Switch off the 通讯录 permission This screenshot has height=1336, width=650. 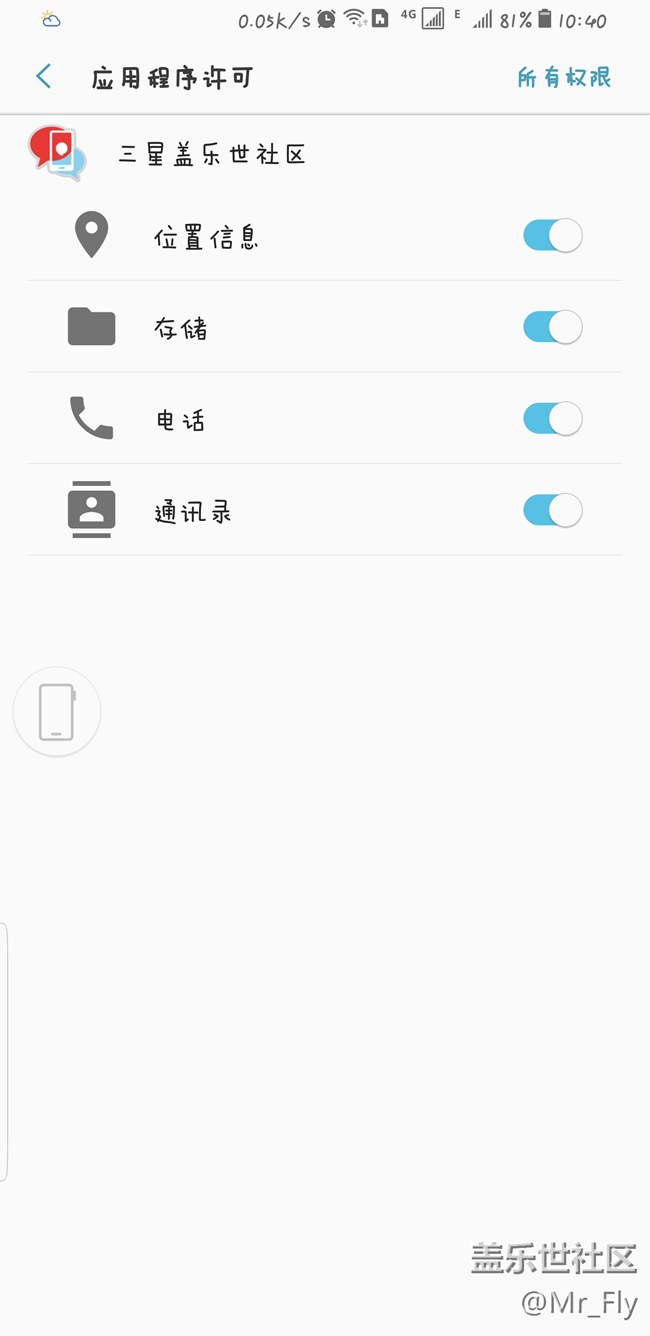click(552, 510)
